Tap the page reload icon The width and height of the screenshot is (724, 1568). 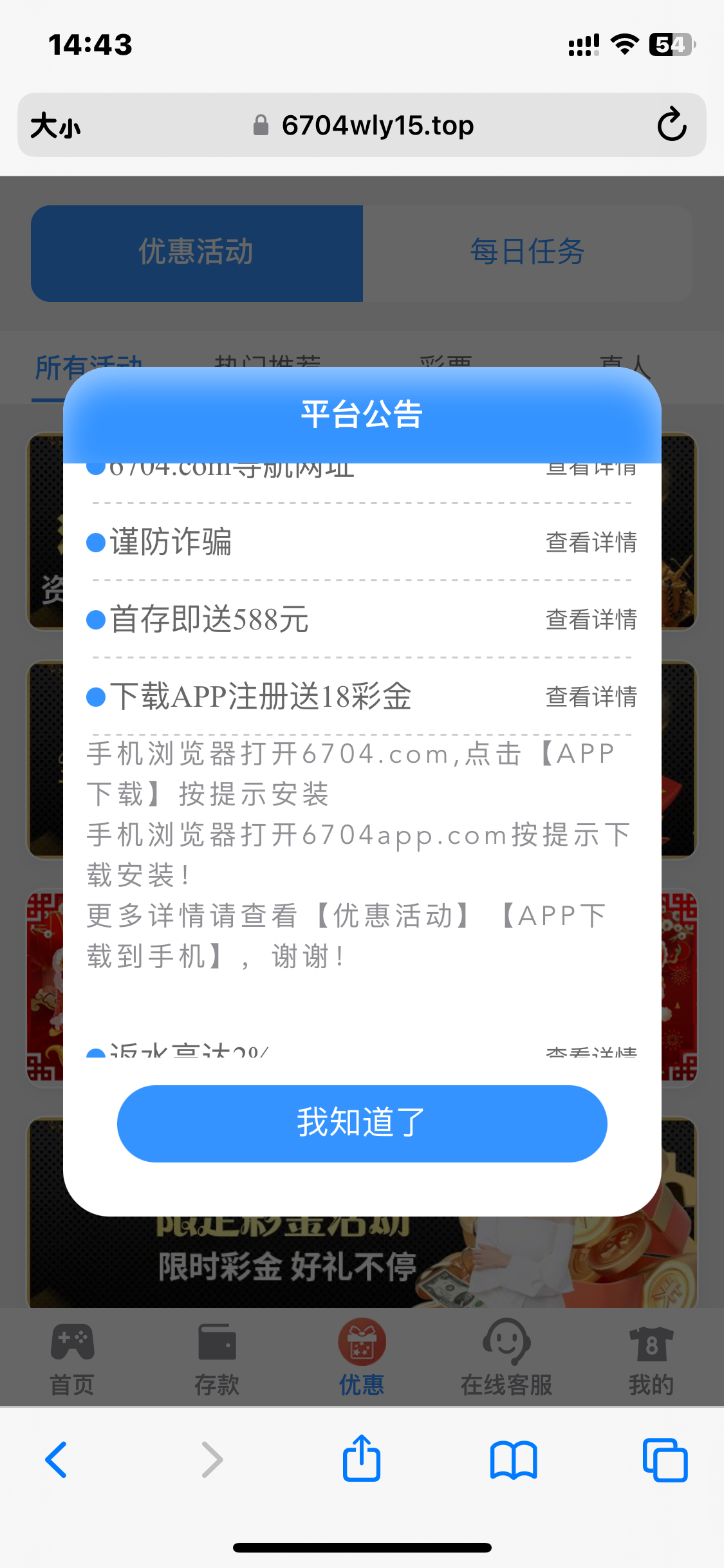point(671,125)
